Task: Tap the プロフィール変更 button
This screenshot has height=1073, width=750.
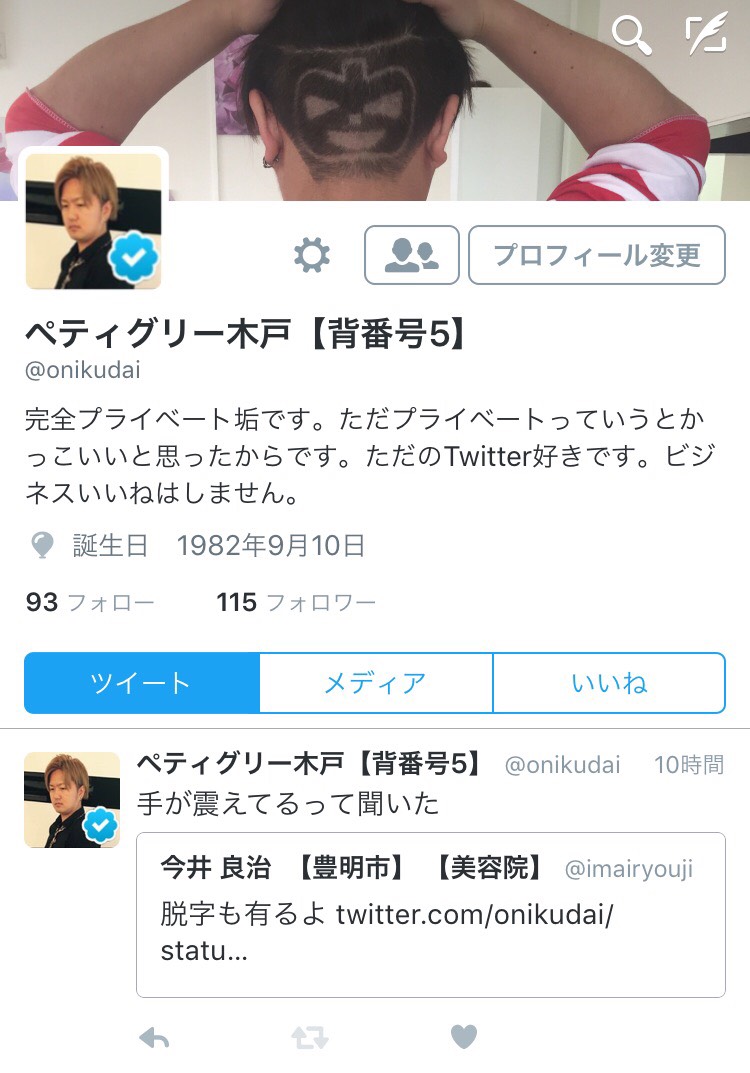Action: 597,255
